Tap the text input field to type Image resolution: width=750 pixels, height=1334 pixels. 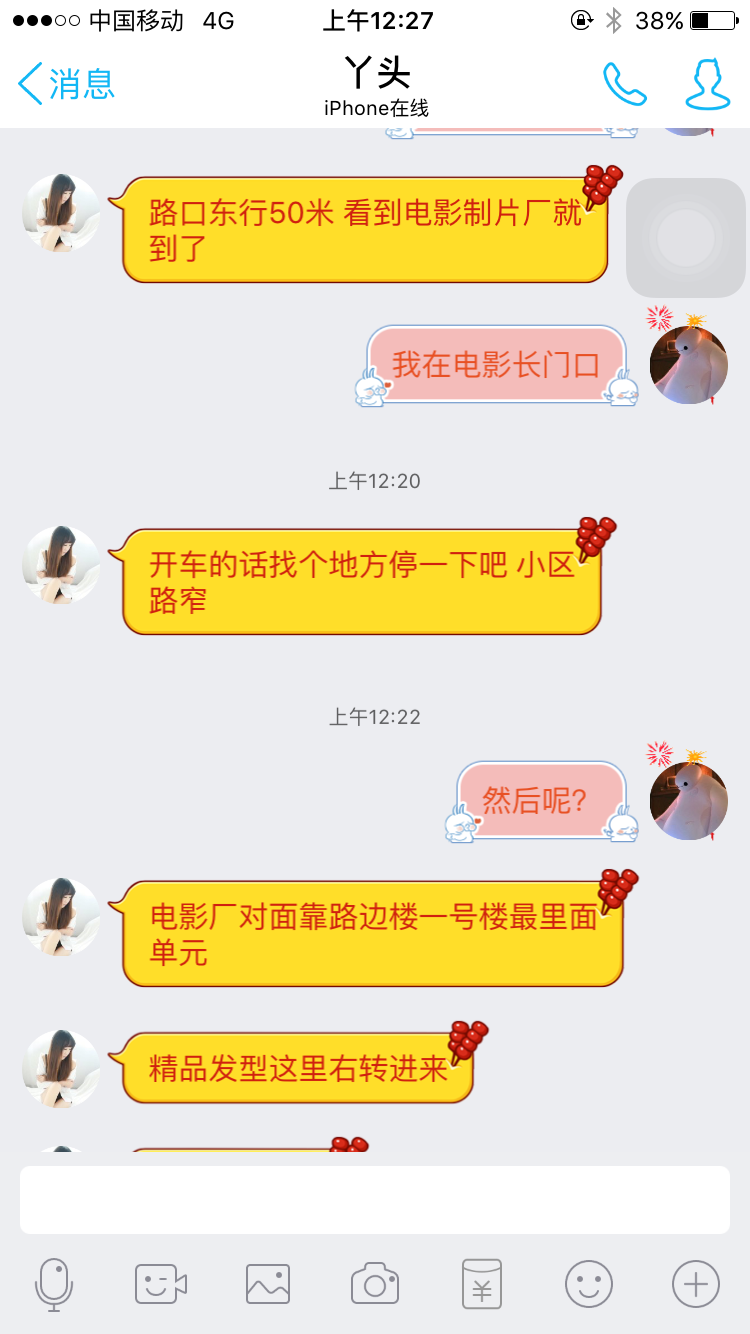375,1198
